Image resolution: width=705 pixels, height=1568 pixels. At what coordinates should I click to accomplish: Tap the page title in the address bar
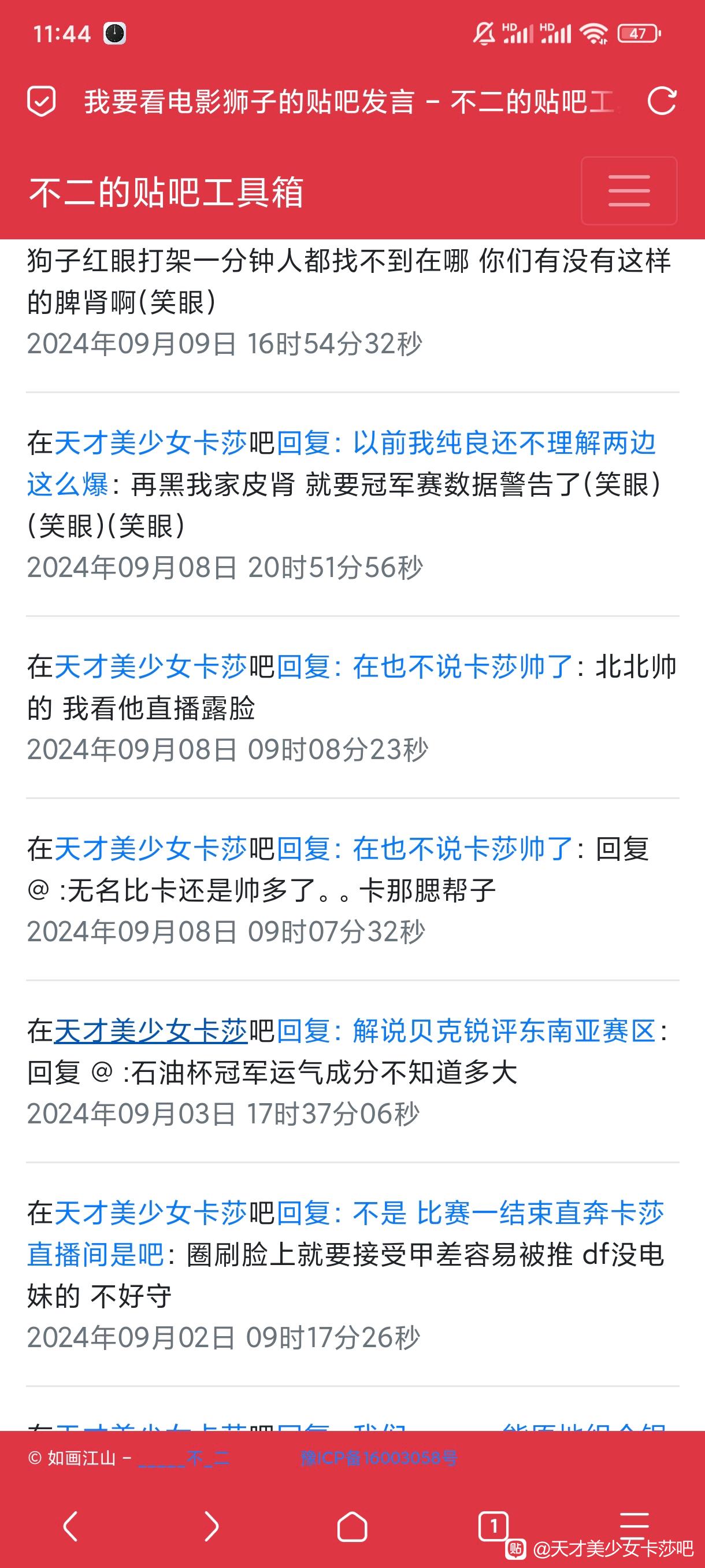(x=352, y=101)
